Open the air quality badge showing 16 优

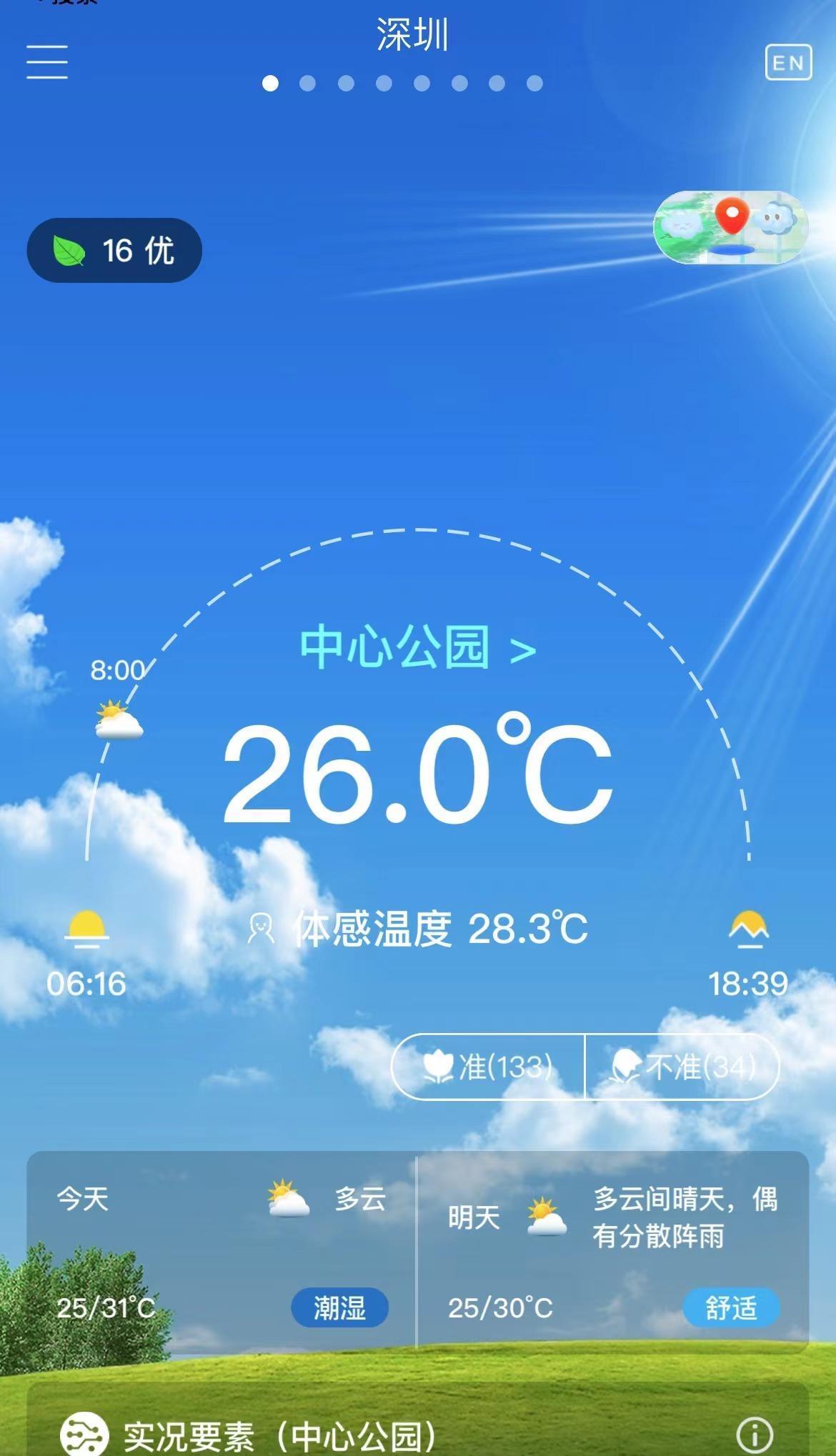(x=114, y=250)
